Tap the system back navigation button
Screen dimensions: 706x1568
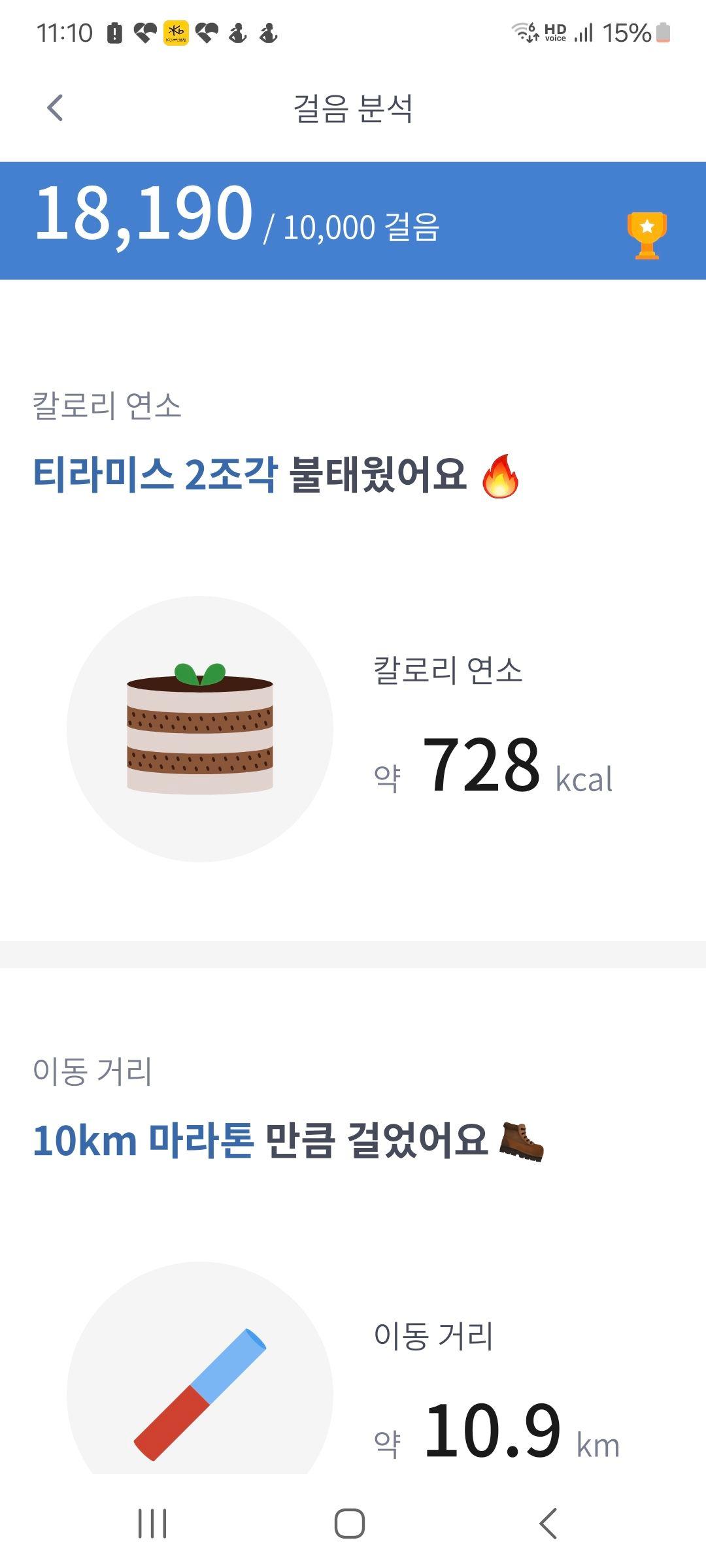(548, 1524)
